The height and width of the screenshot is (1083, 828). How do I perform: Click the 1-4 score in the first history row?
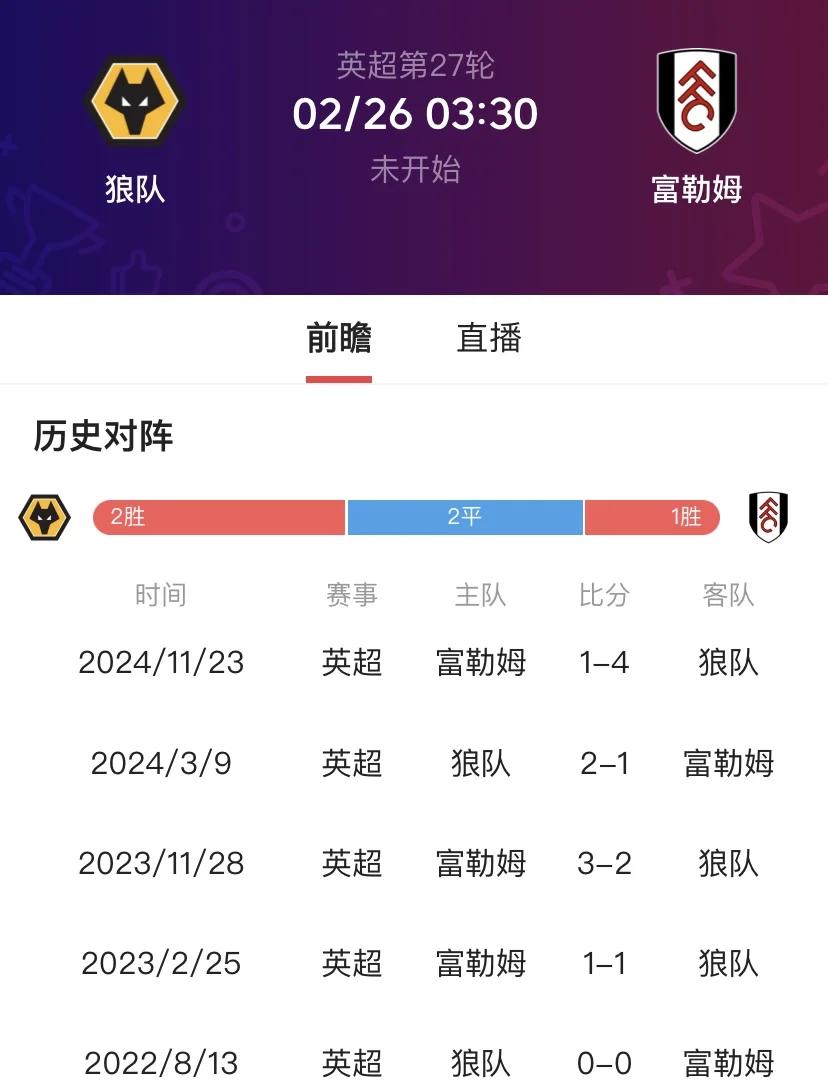(x=604, y=662)
